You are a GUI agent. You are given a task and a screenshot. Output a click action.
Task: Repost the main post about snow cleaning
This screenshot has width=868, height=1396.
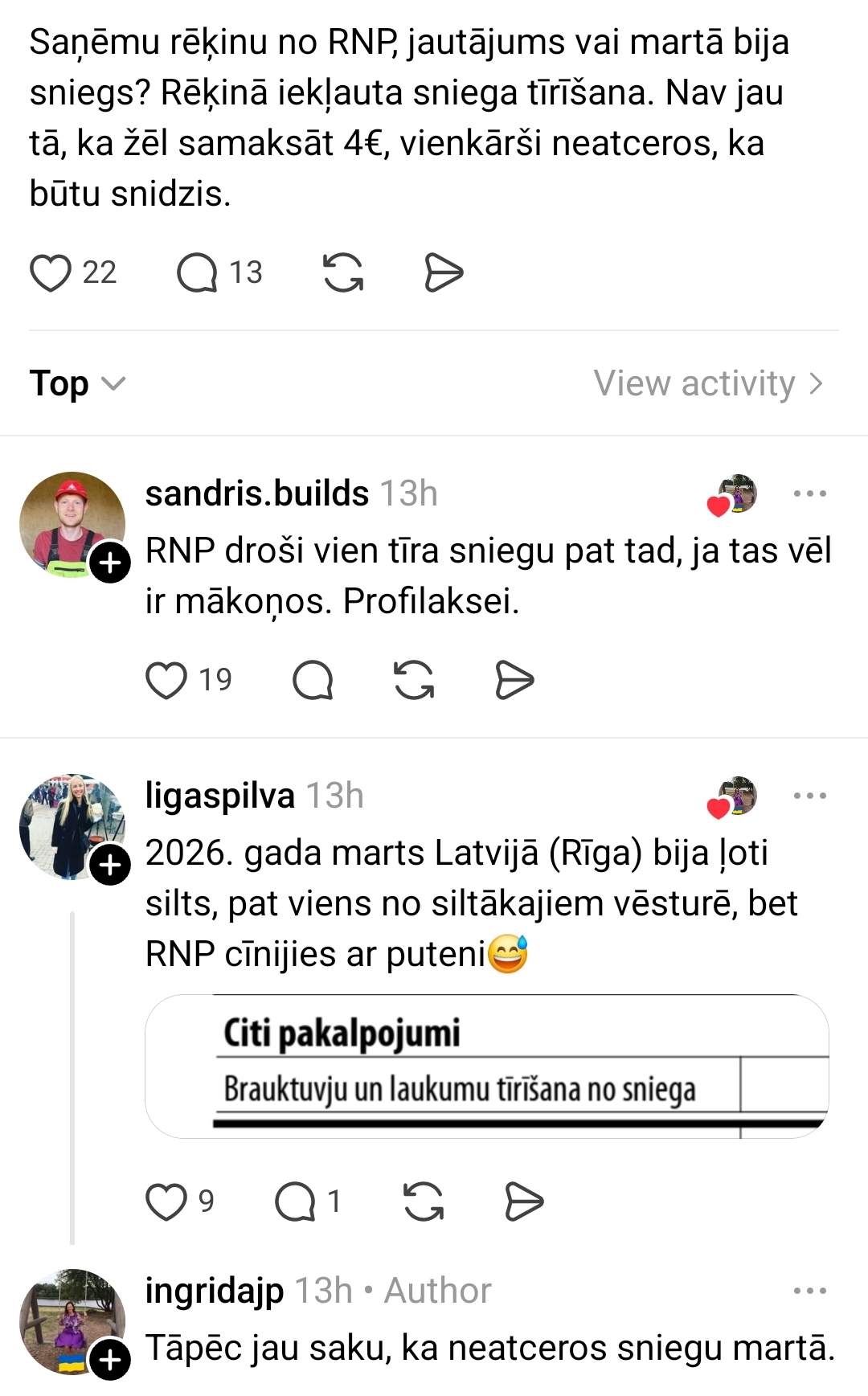(343, 272)
